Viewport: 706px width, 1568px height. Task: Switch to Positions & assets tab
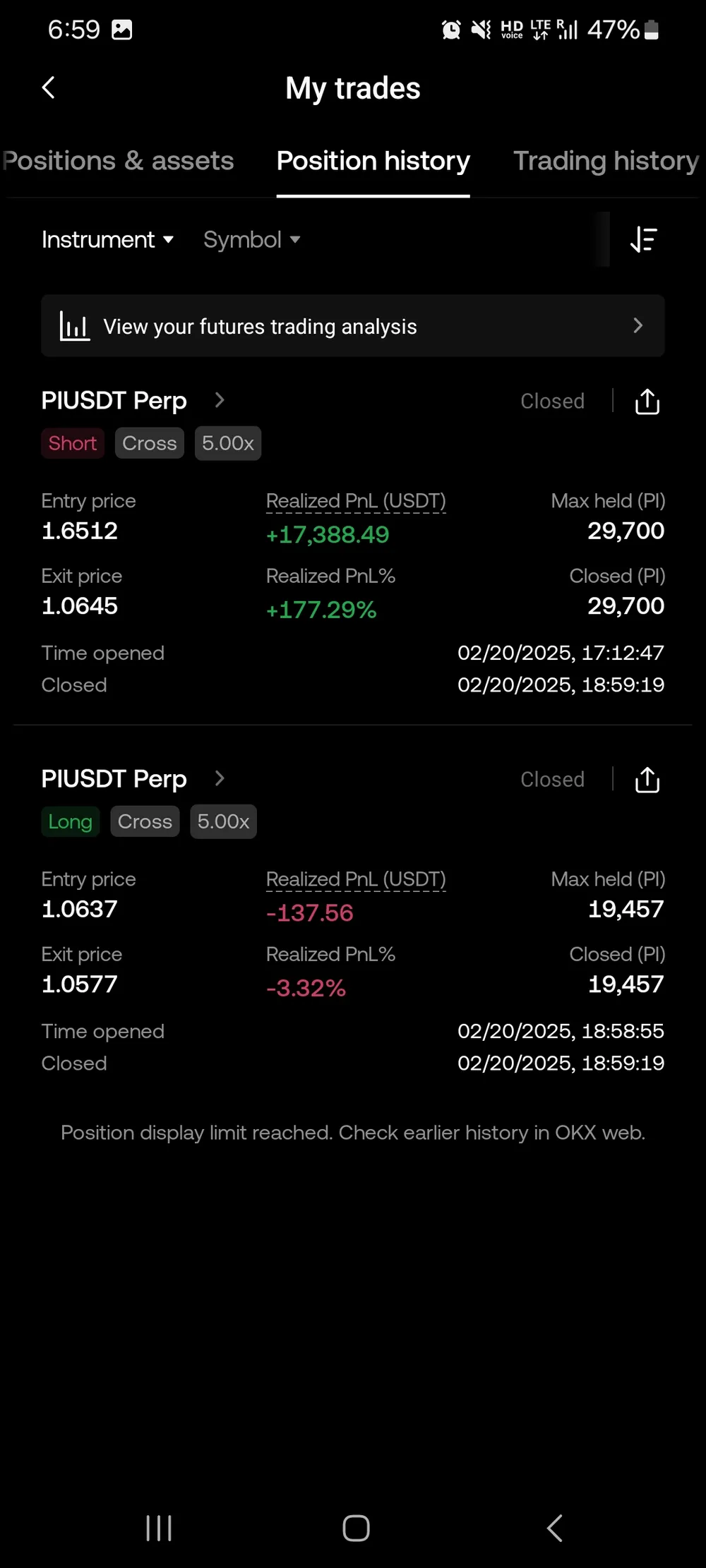pyautogui.click(x=118, y=161)
